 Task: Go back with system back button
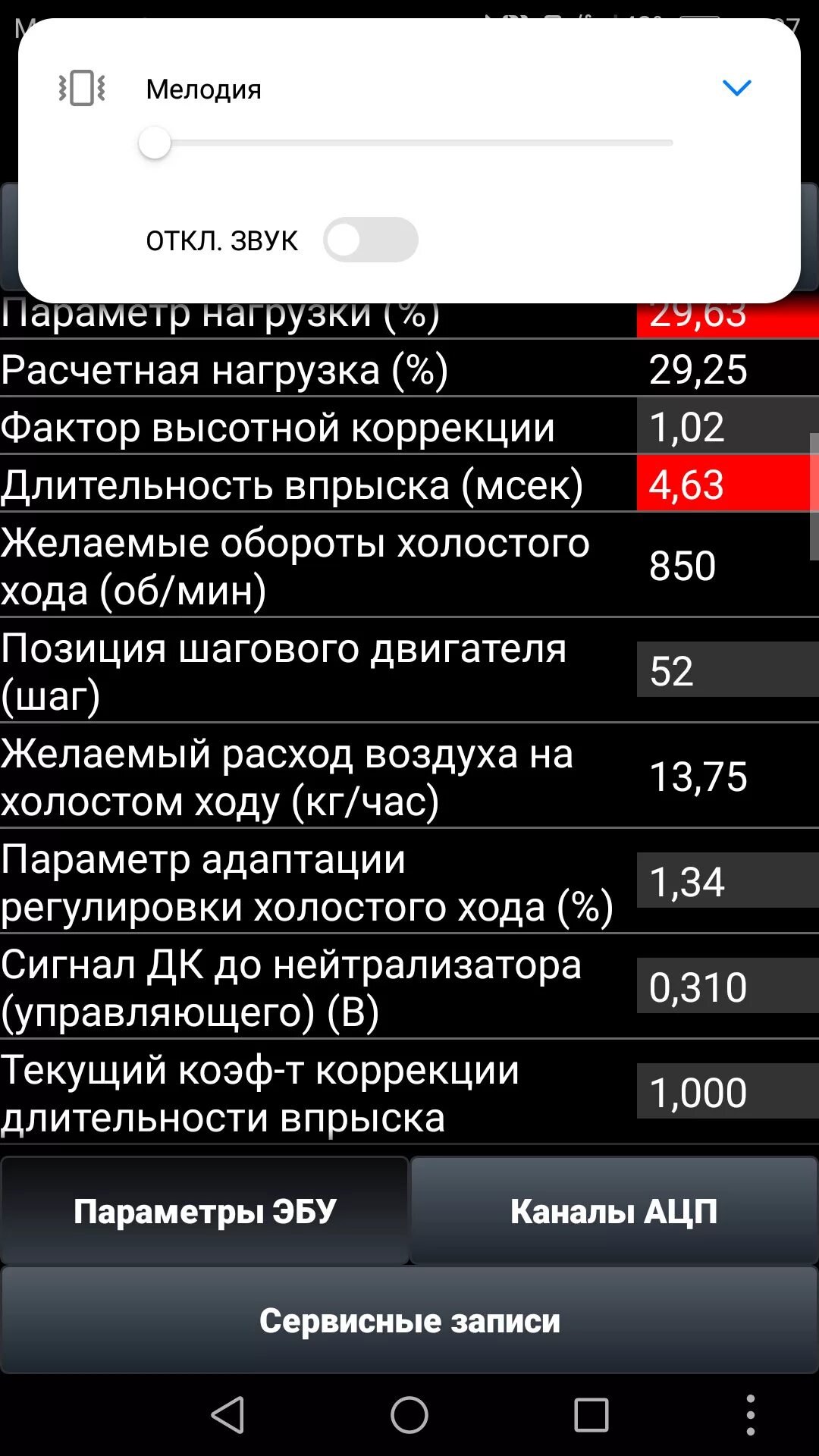pyautogui.click(x=227, y=1415)
